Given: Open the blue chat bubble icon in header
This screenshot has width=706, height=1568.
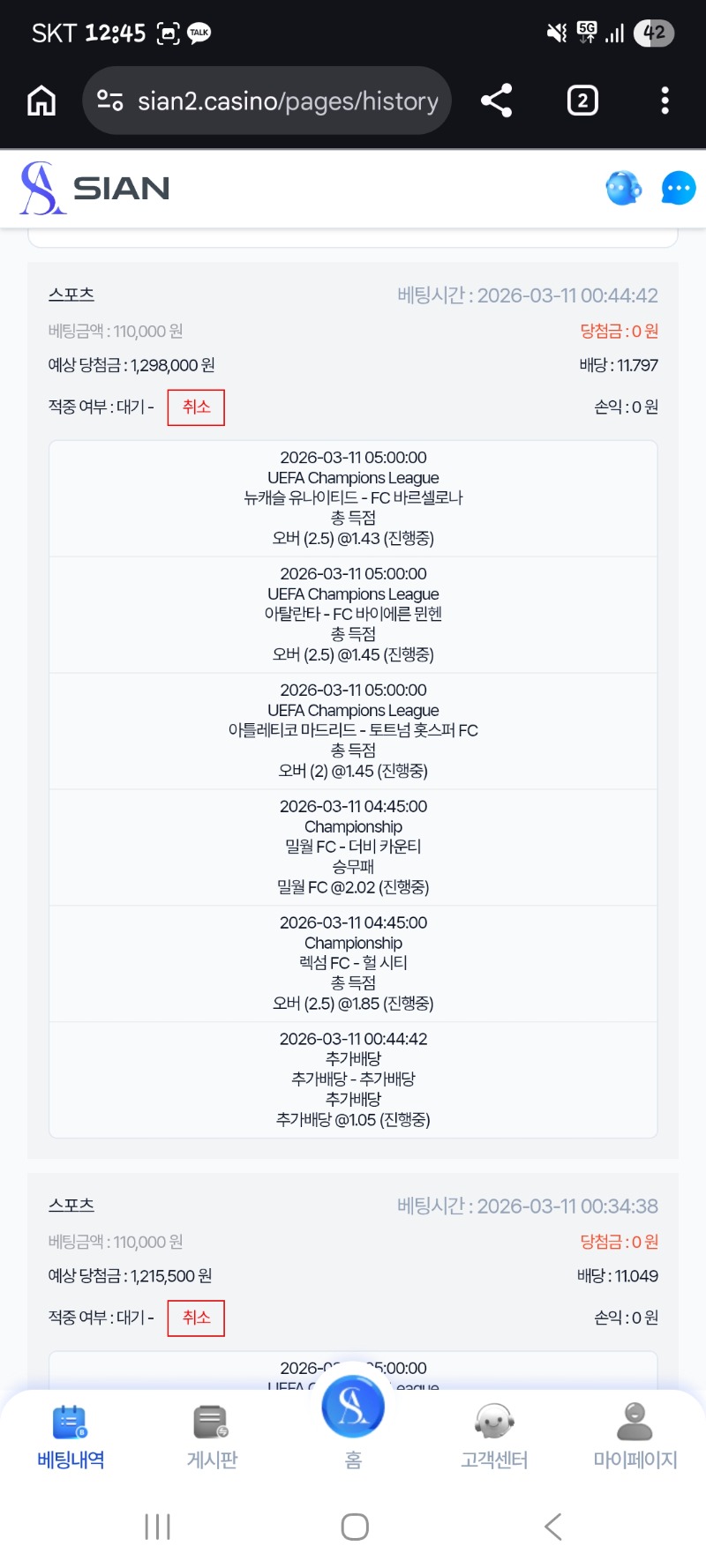Looking at the screenshot, I should pyautogui.click(x=623, y=188).
